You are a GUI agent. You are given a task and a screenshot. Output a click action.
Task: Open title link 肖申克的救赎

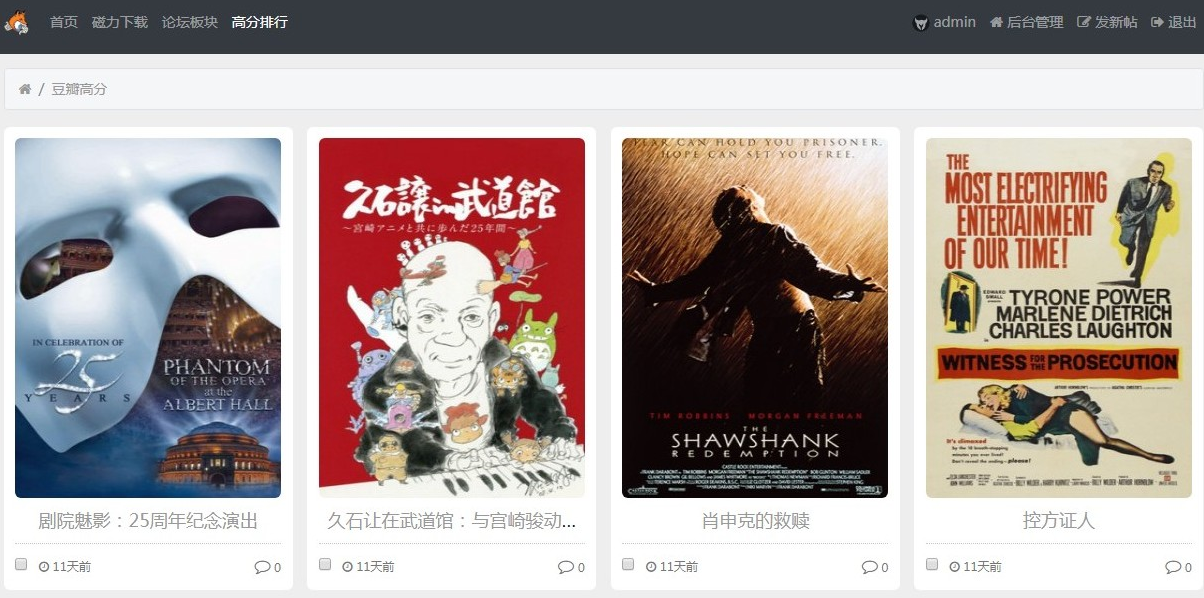click(x=755, y=521)
